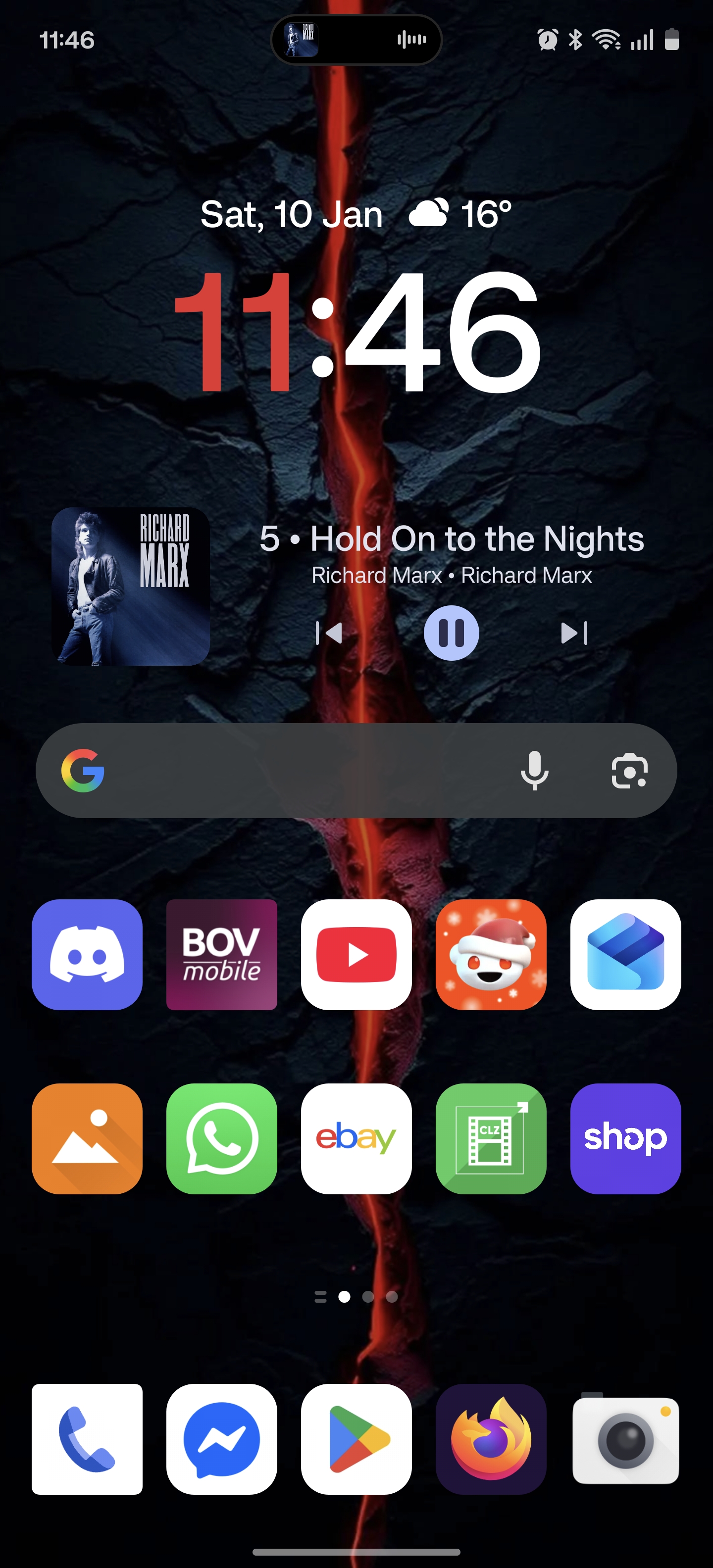The width and height of the screenshot is (713, 1568).
Task: Open Google Play Store
Action: point(356,1439)
